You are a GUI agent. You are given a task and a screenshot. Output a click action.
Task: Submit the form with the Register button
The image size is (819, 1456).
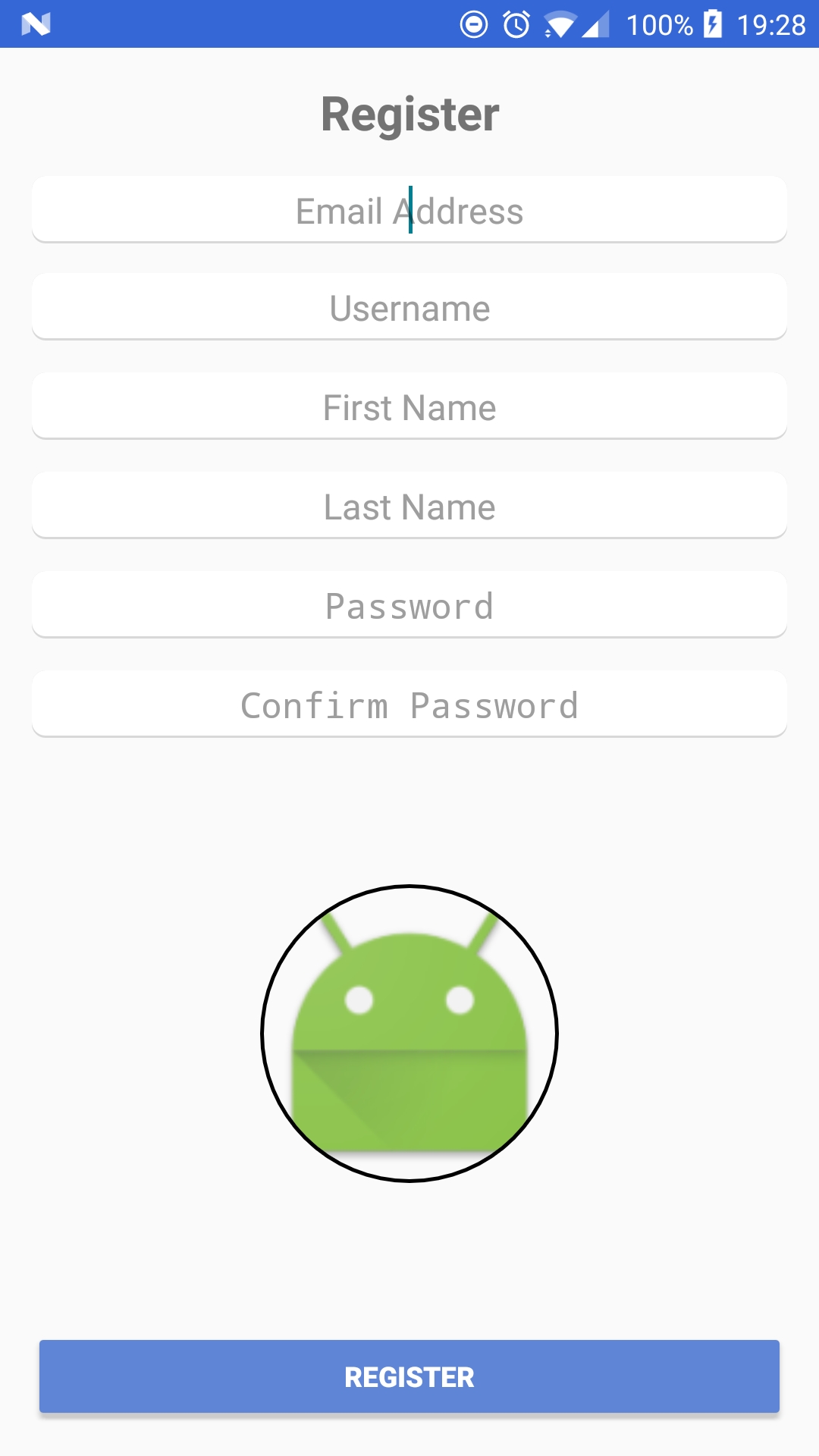[x=409, y=1376]
